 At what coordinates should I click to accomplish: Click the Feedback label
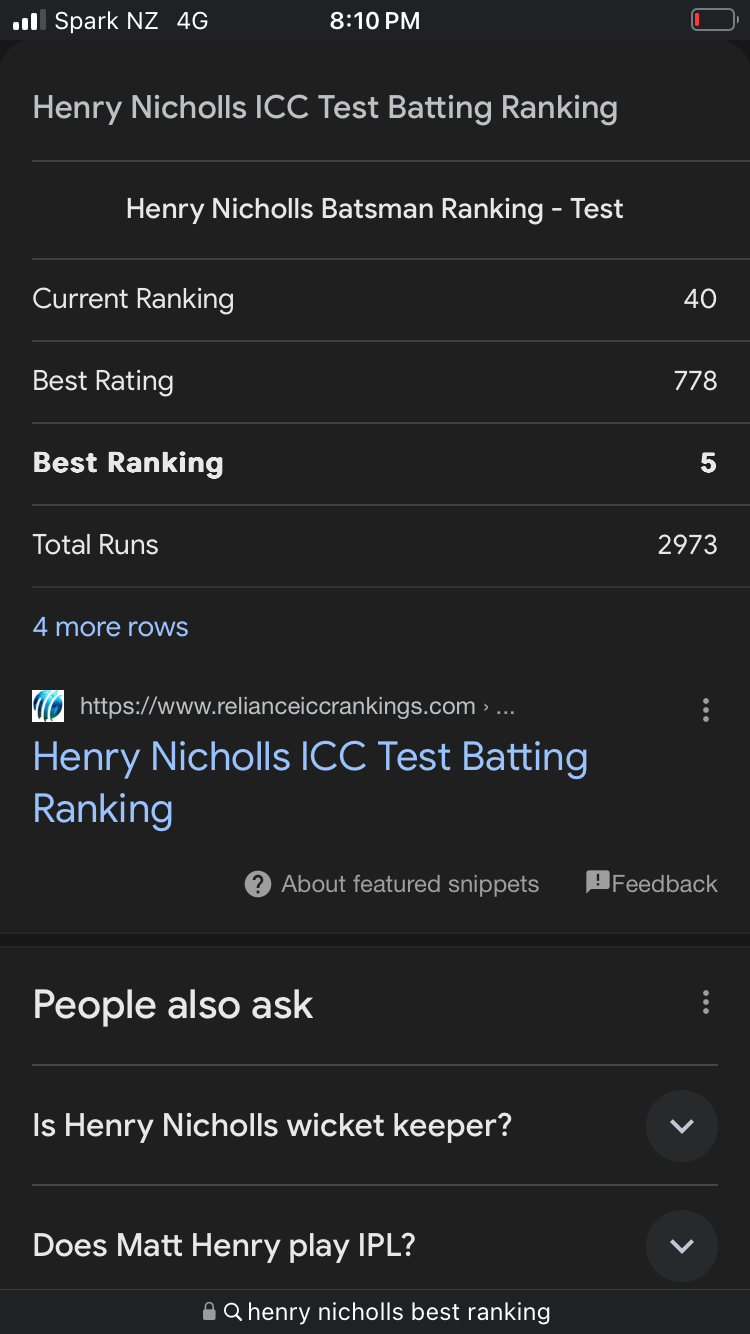(x=661, y=883)
